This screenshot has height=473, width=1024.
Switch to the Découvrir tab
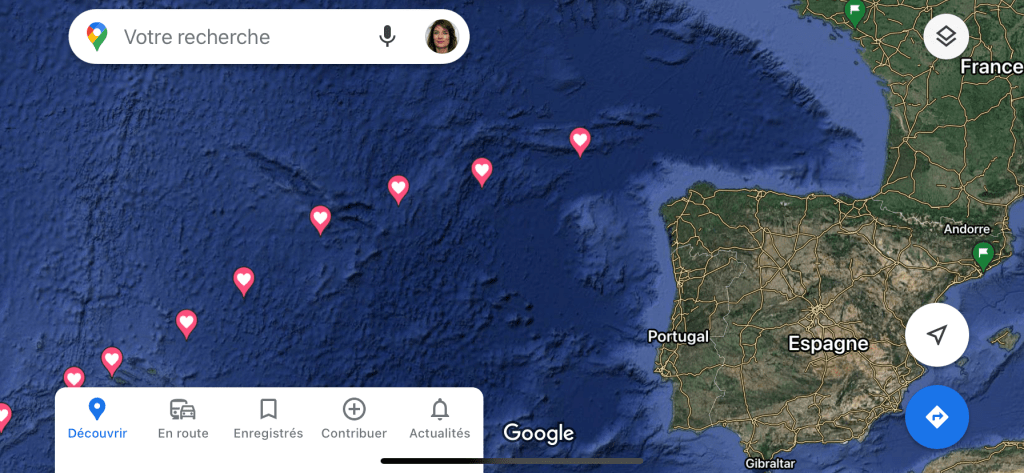pos(97,419)
